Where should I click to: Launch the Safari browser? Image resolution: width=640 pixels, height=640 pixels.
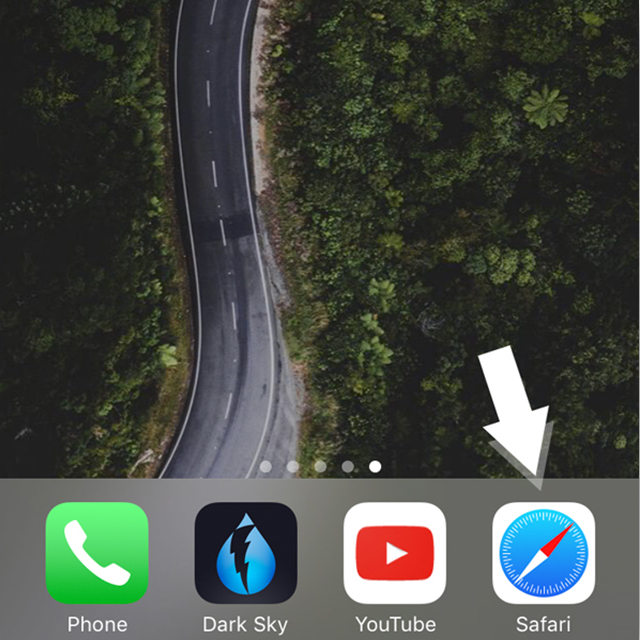544,552
